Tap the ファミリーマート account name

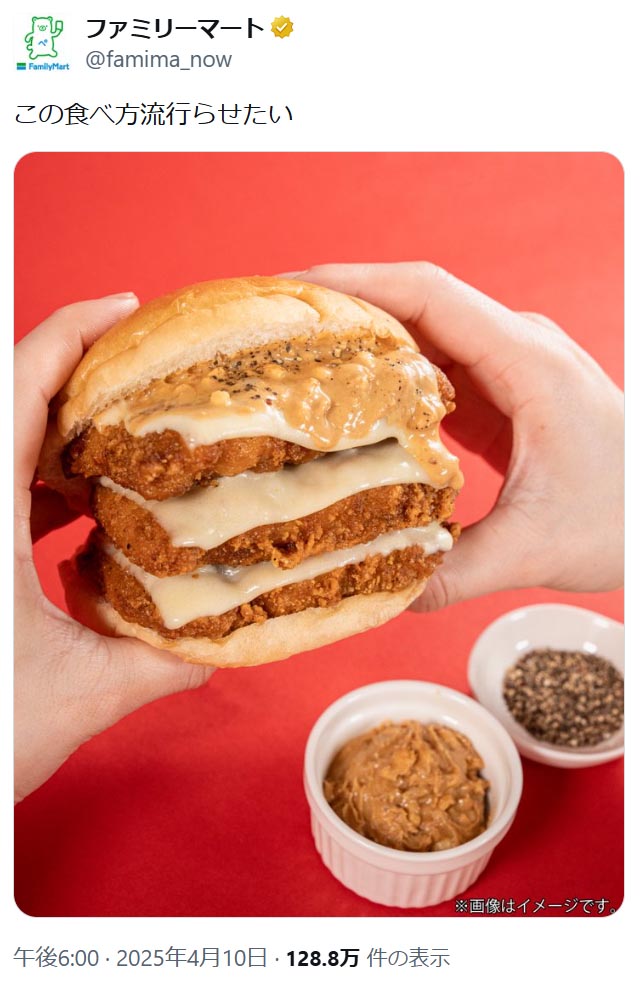pos(175,28)
